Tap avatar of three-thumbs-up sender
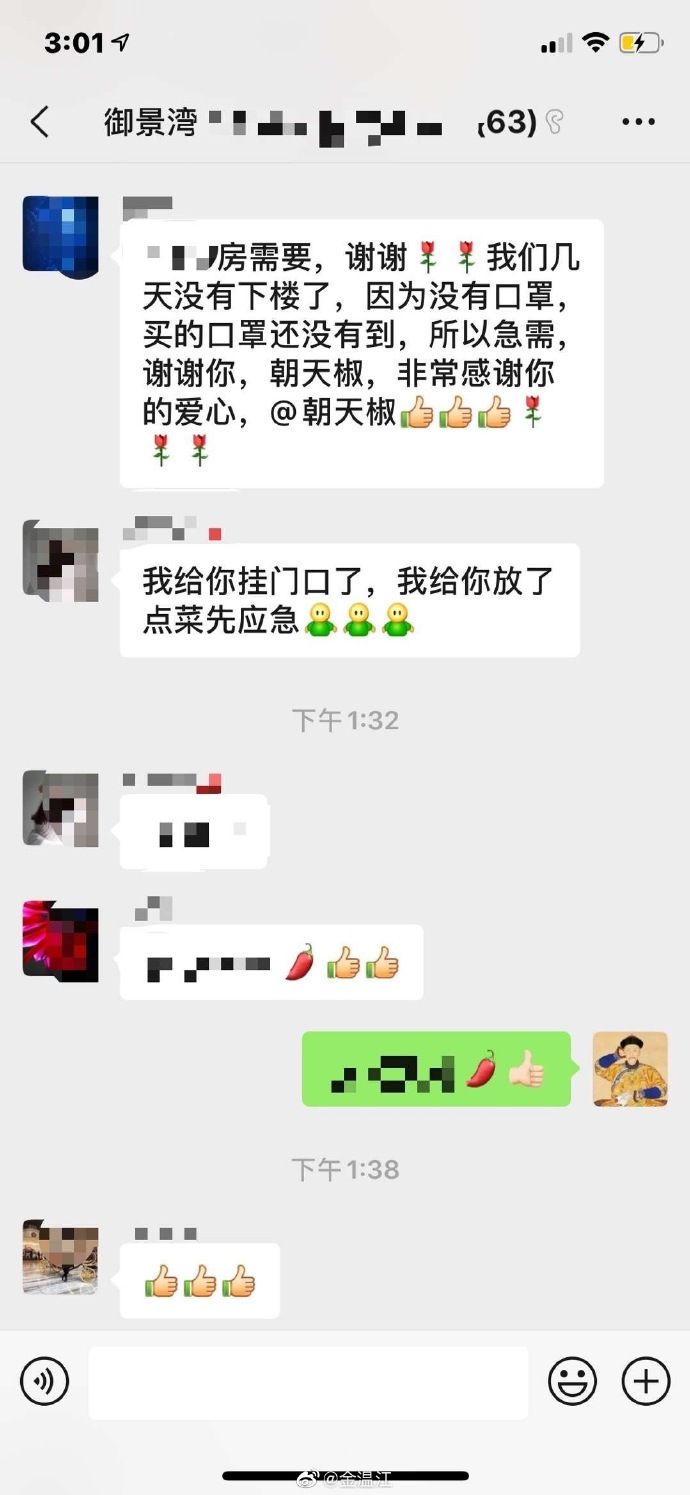The image size is (690, 1495). click(60, 1257)
